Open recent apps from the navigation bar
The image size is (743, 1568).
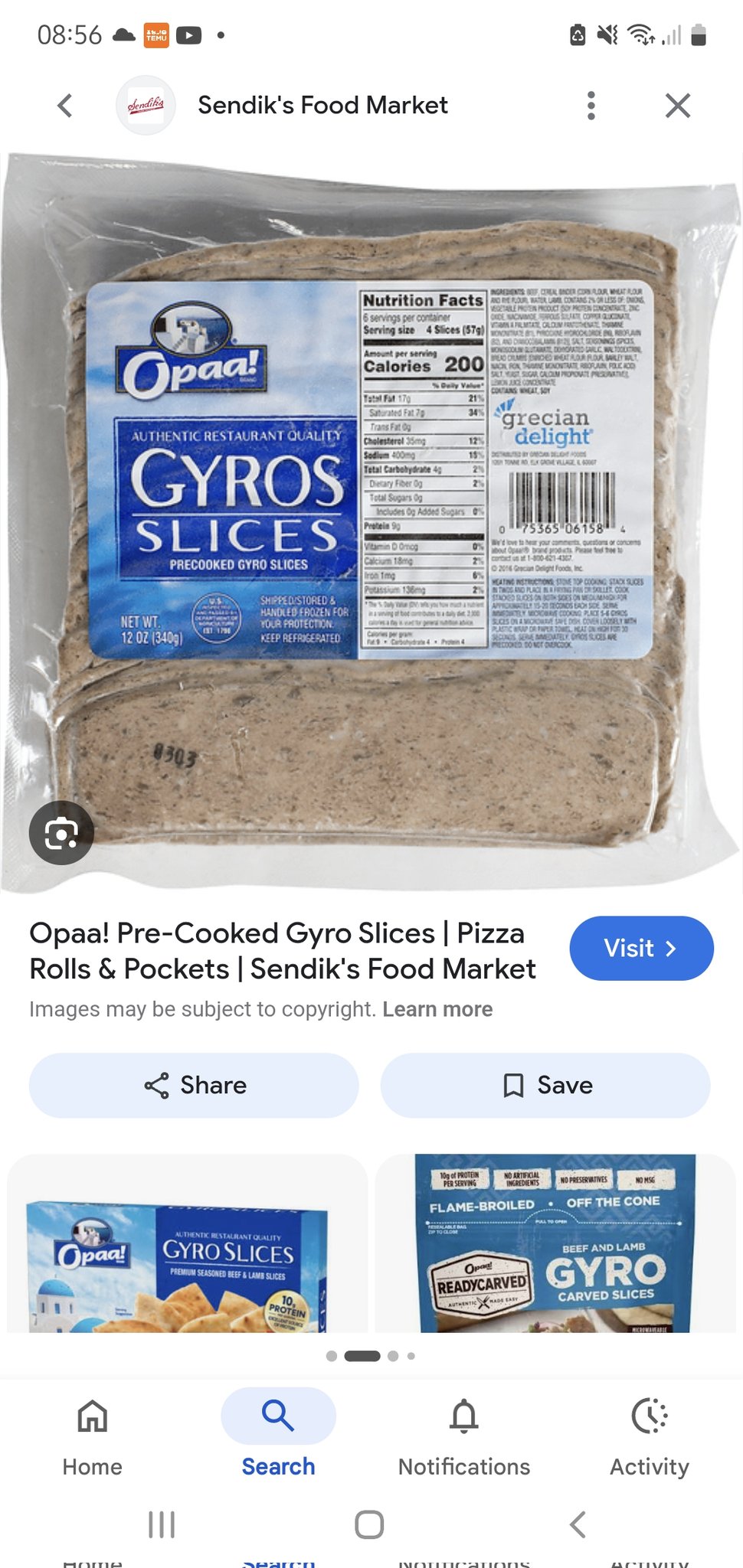click(162, 1524)
